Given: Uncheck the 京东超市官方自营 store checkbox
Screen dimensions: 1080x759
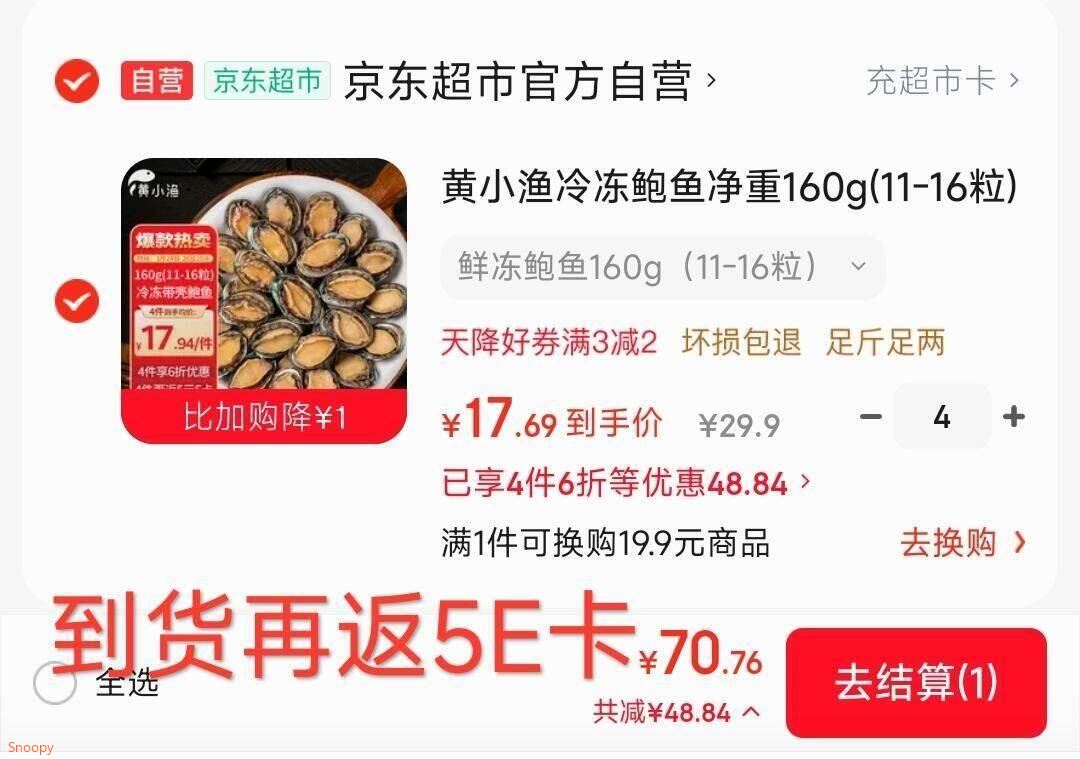Looking at the screenshot, I should tap(76, 81).
